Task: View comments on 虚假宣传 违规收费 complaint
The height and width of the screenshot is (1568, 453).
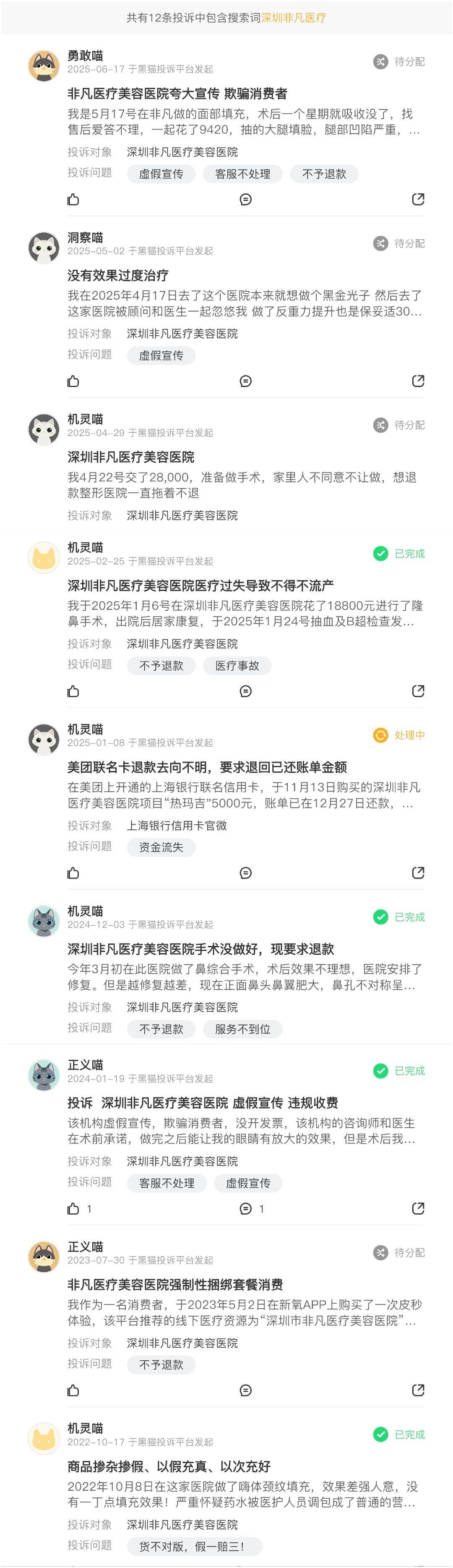Action: coord(245,1208)
